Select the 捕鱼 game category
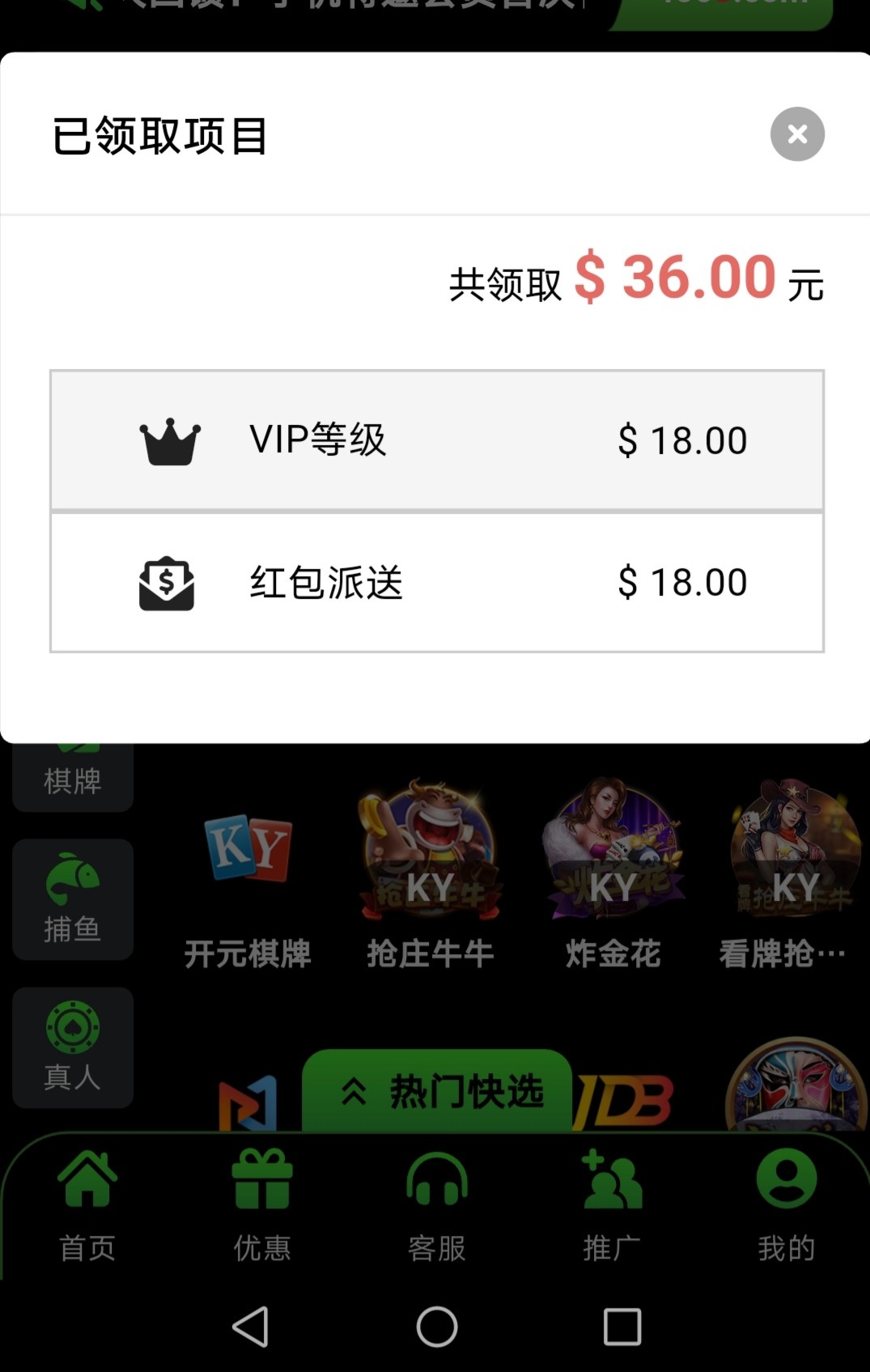870x1372 pixels. (73, 899)
